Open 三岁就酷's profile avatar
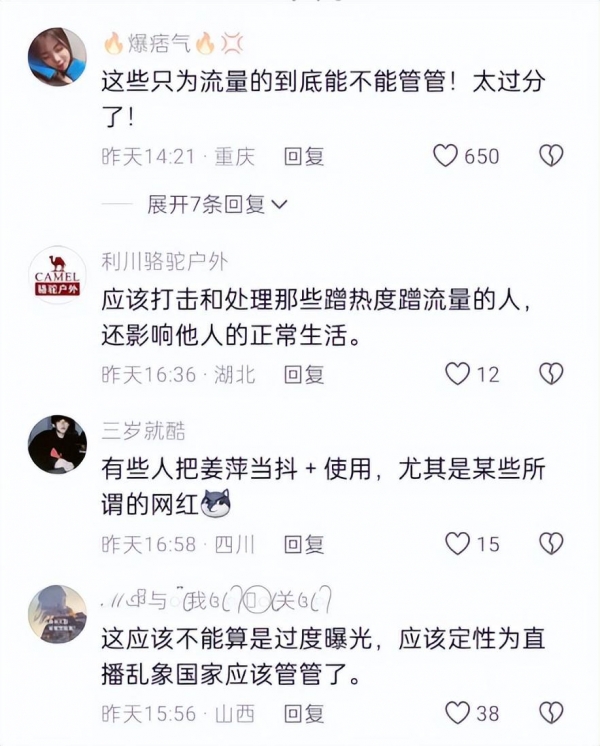The height and width of the screenshot is (746, 600). click(57, 445)
